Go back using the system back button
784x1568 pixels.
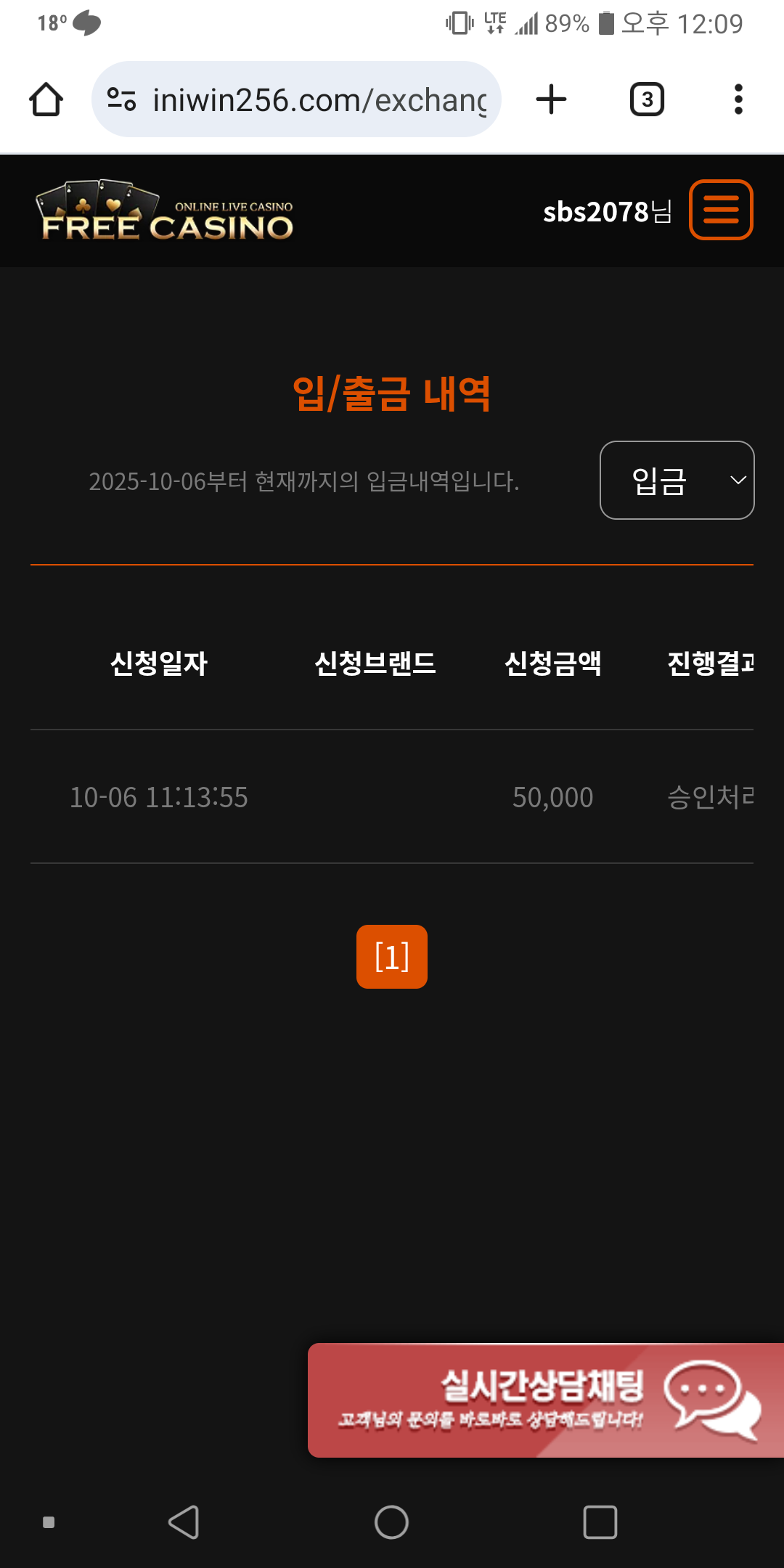[x=184, y=1522]
